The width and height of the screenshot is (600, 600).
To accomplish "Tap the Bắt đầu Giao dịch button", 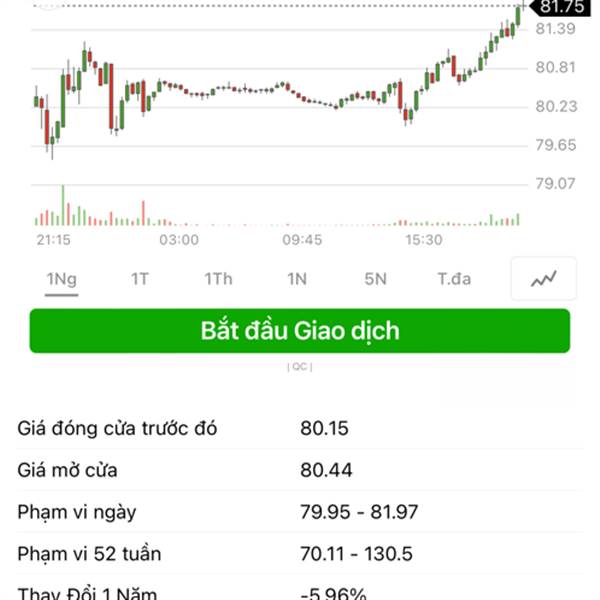I will pyautogui.click(x=300, y=331).
